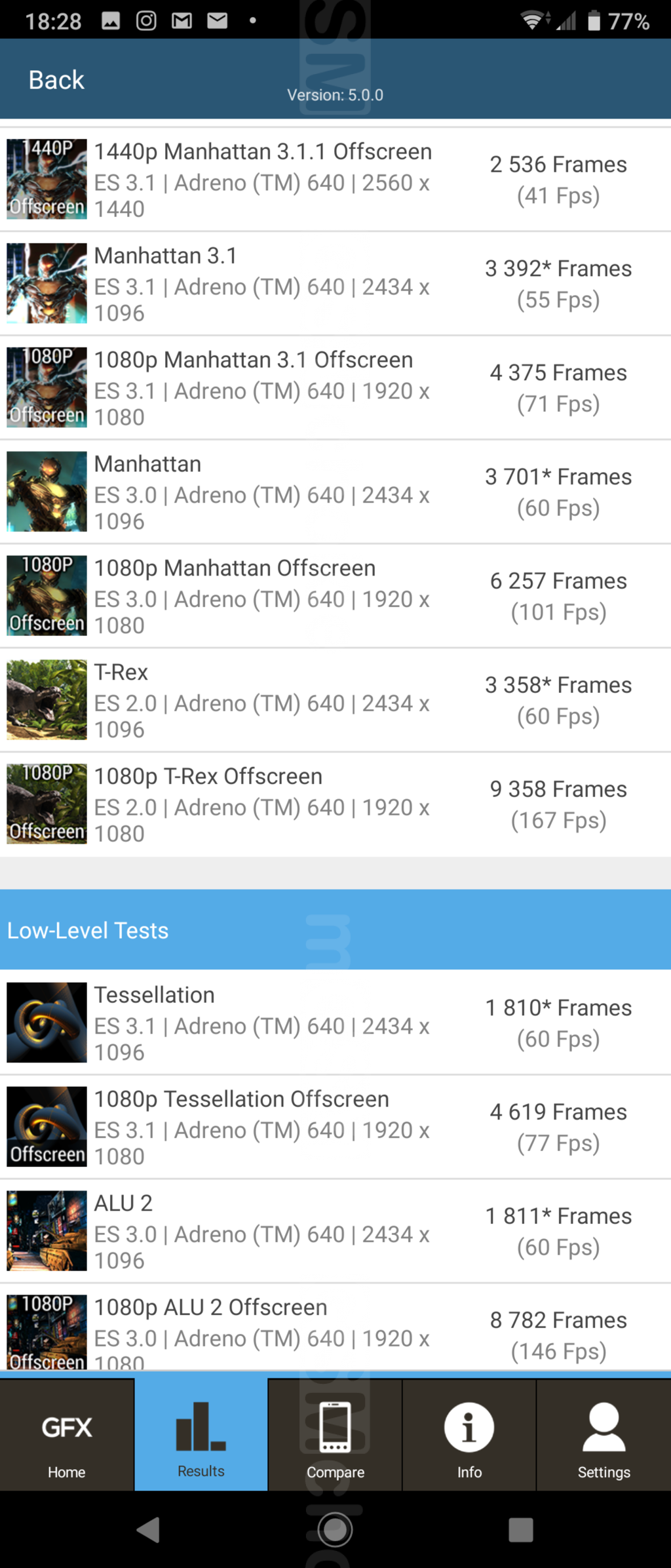Open recent apps from navigation bar
671x1568 pixels.
[520, 1530]
